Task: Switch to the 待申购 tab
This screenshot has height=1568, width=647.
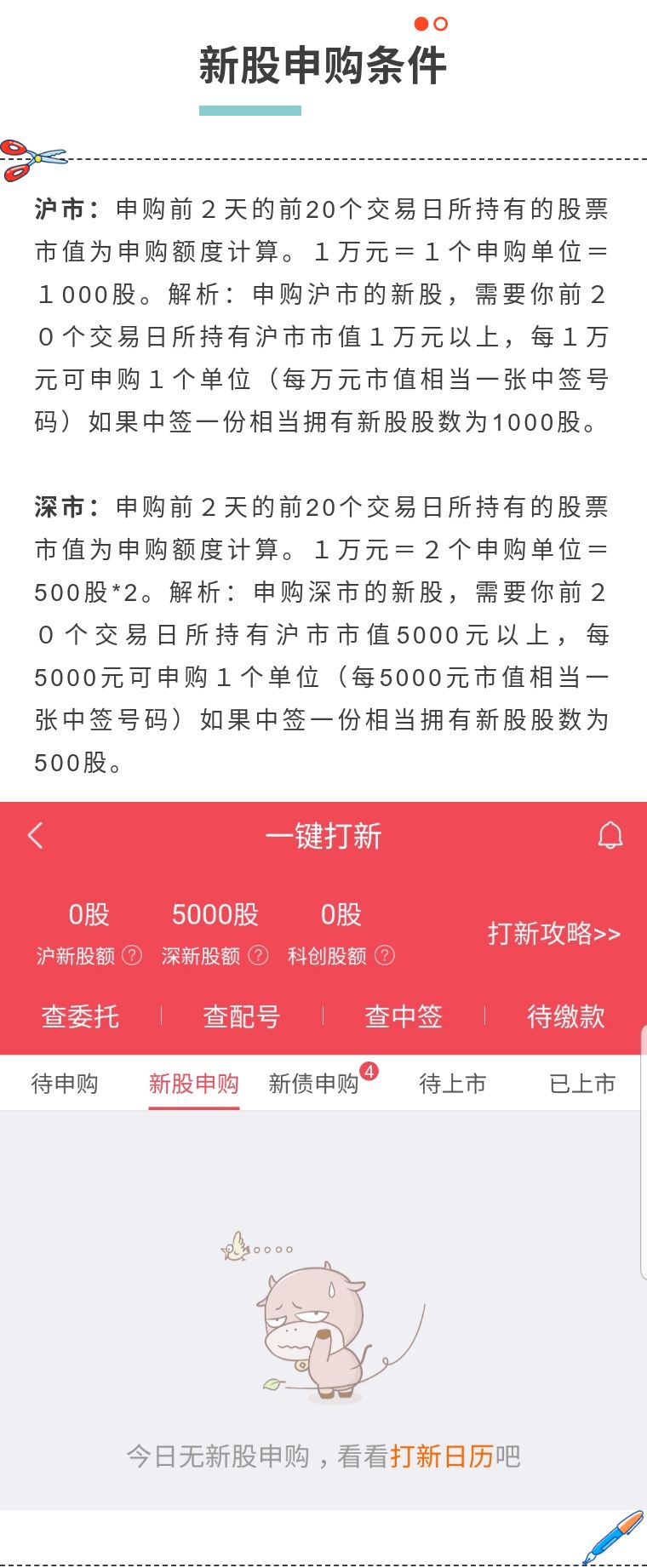Action: click(x=65, y=1083)
